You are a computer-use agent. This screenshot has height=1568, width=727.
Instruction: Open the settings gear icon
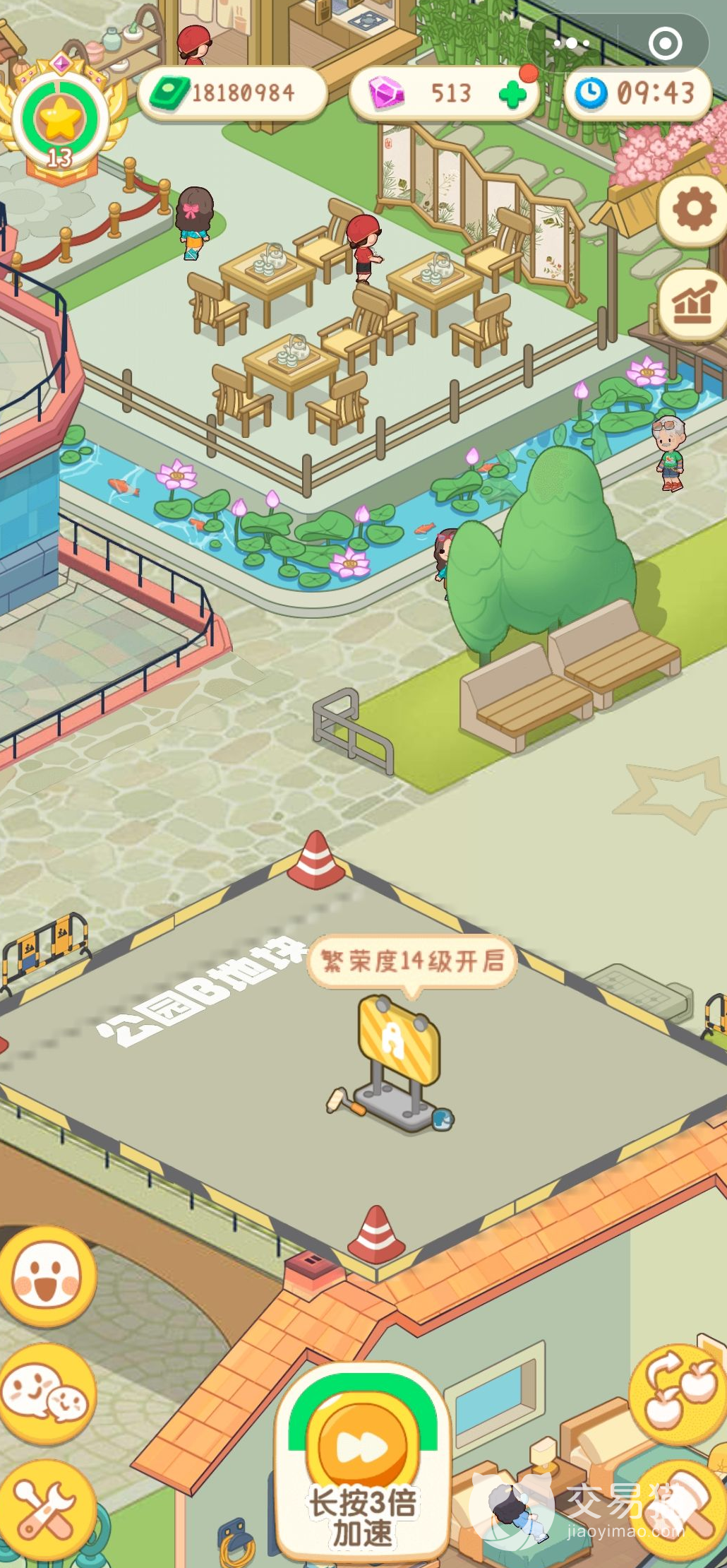(x=693, y=209)
